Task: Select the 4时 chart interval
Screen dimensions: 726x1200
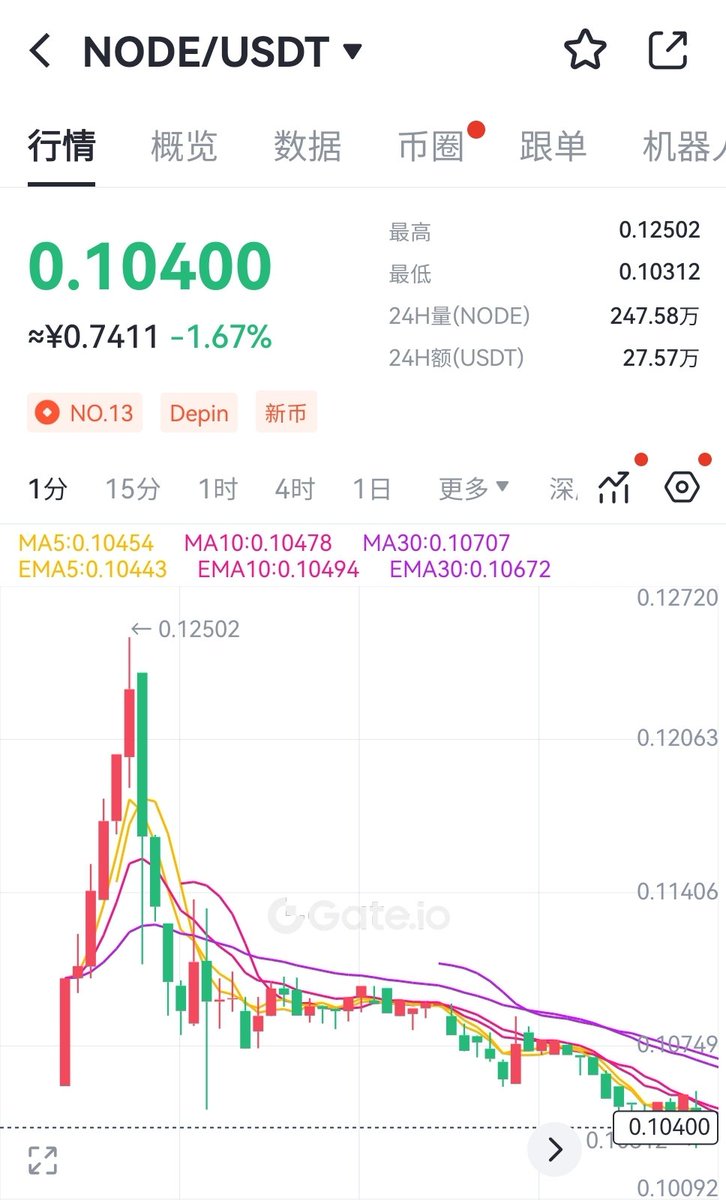Action: pos(295,489)
